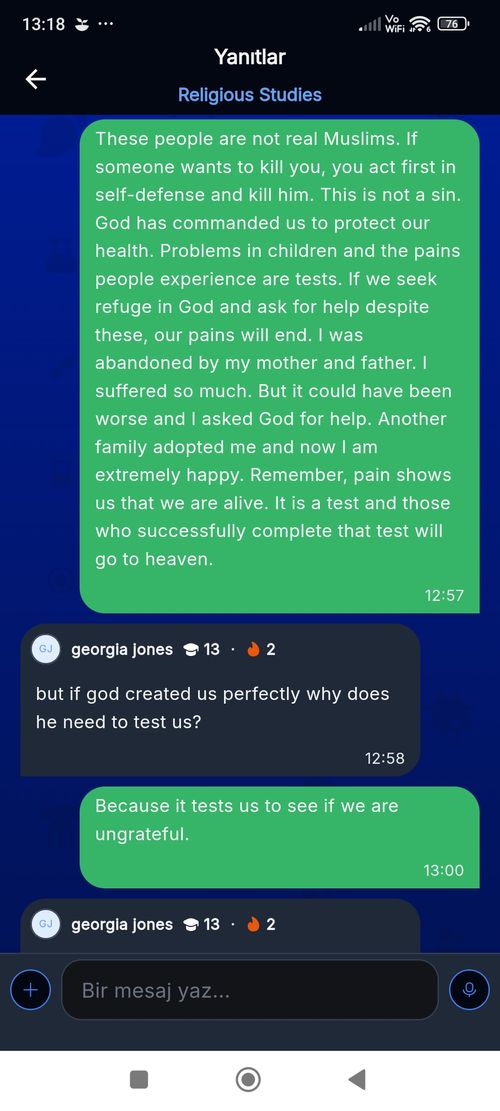Tap the microphone voice message button
The image size is (500, 1111).
(x=469, y=989)
